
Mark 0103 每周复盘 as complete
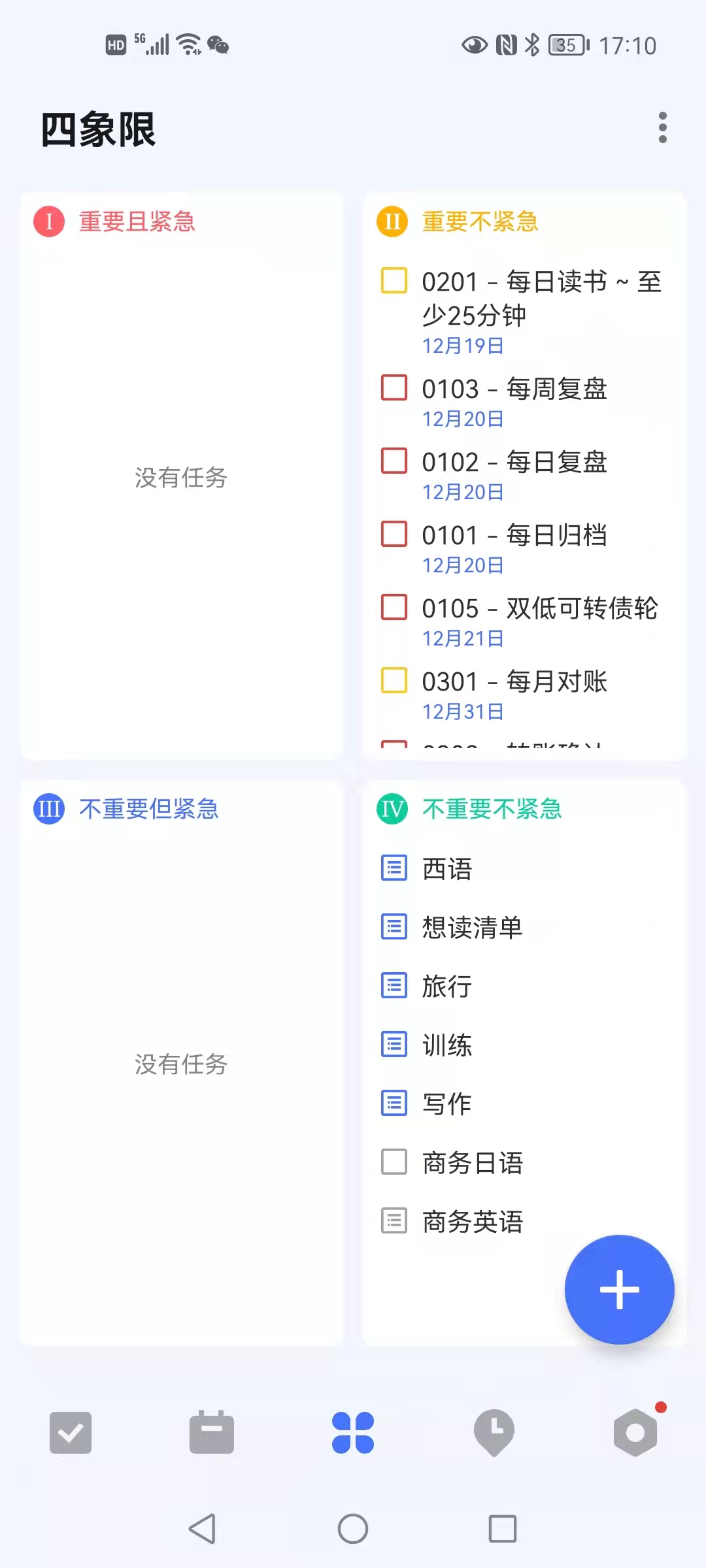(x=394, y=387)
